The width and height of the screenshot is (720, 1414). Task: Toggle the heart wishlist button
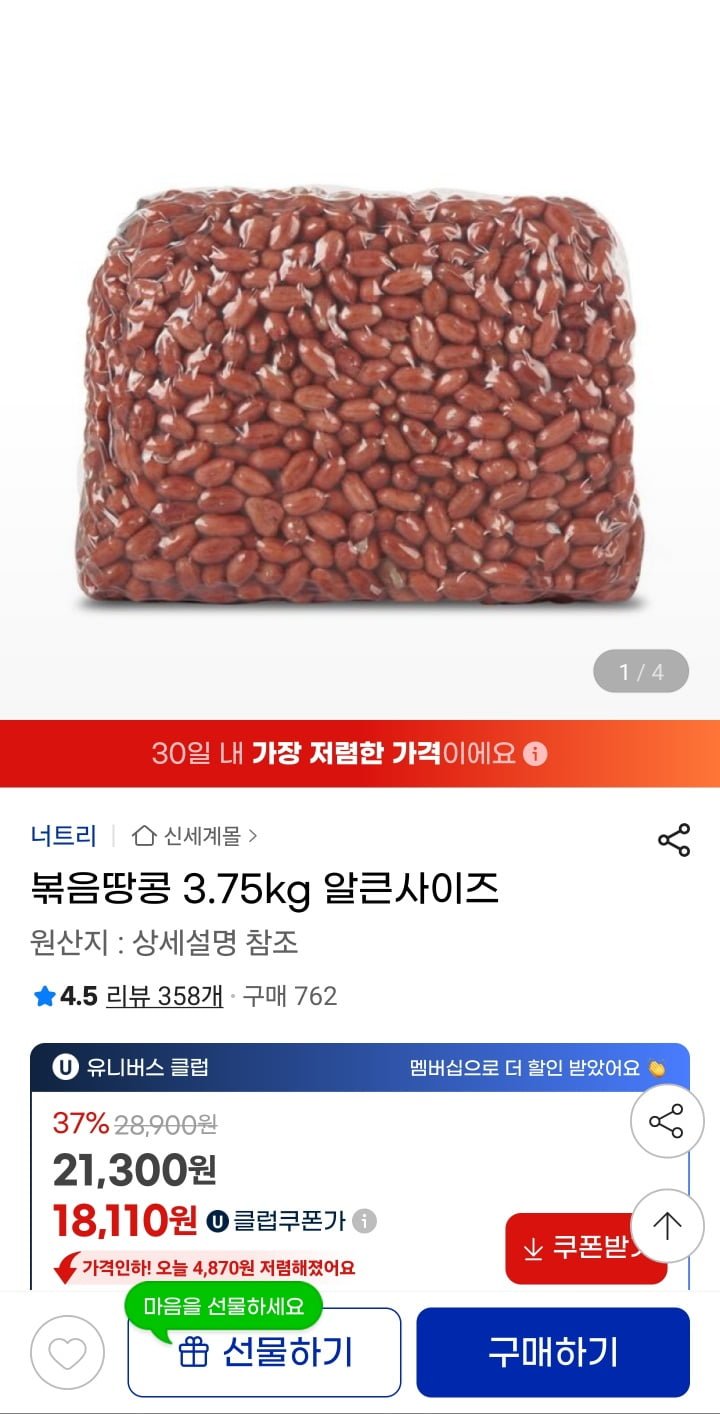click(68, 1351)
